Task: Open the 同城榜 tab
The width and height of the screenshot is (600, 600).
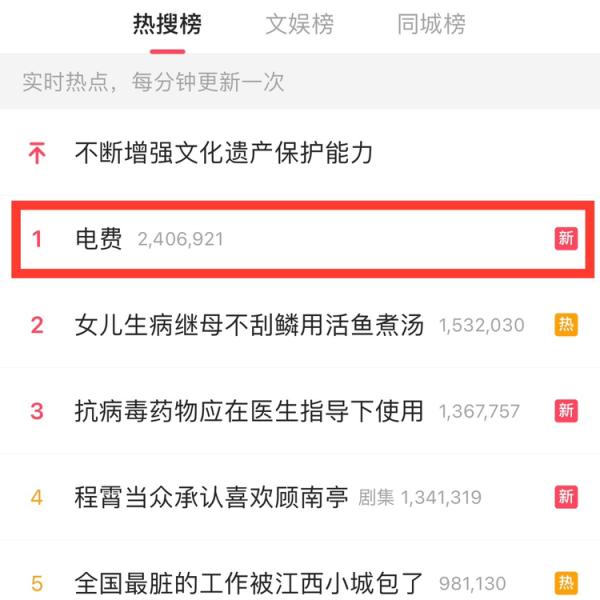Action: 431,25
